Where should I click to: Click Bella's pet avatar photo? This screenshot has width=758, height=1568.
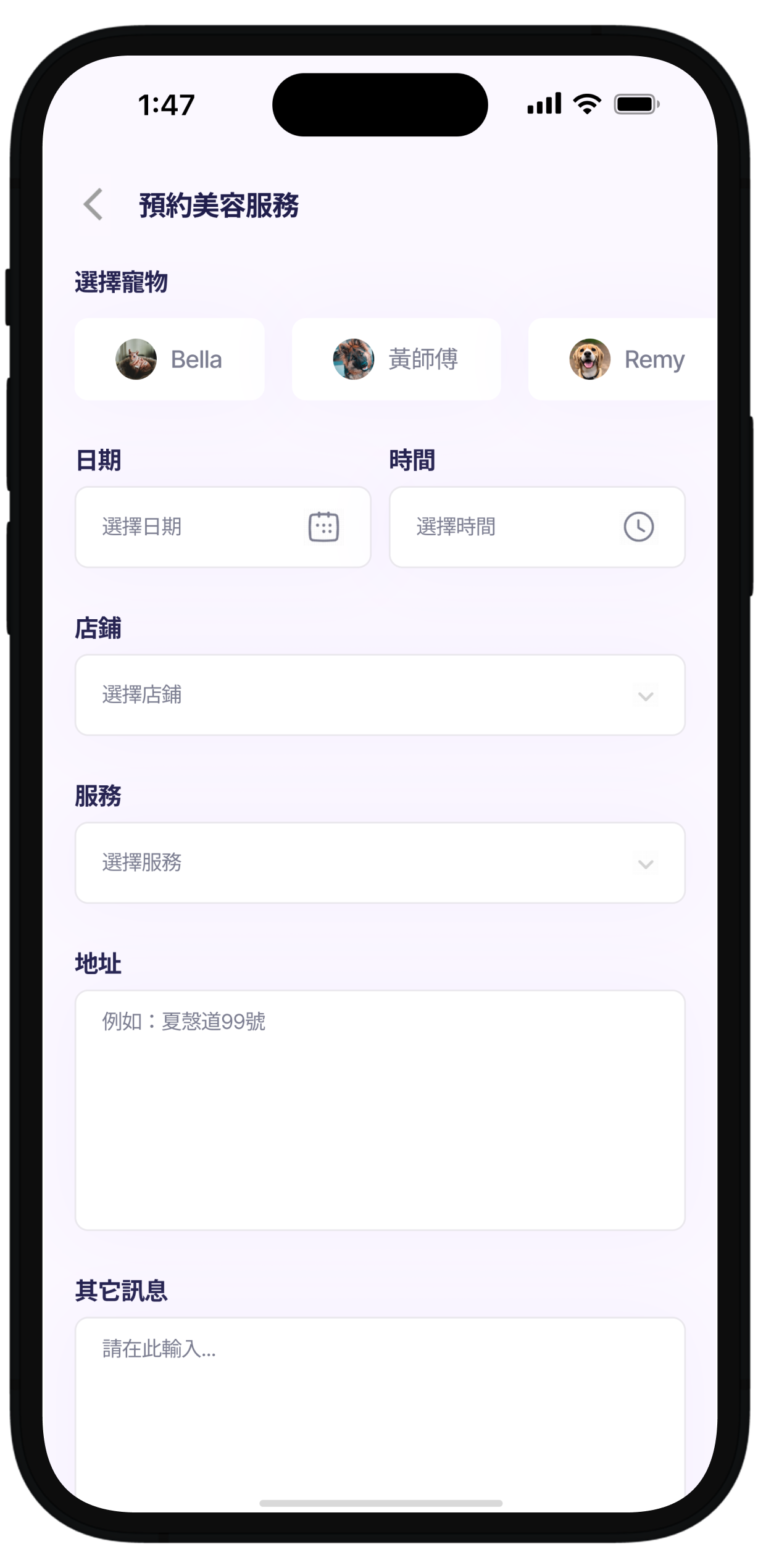tap(137, 359)
